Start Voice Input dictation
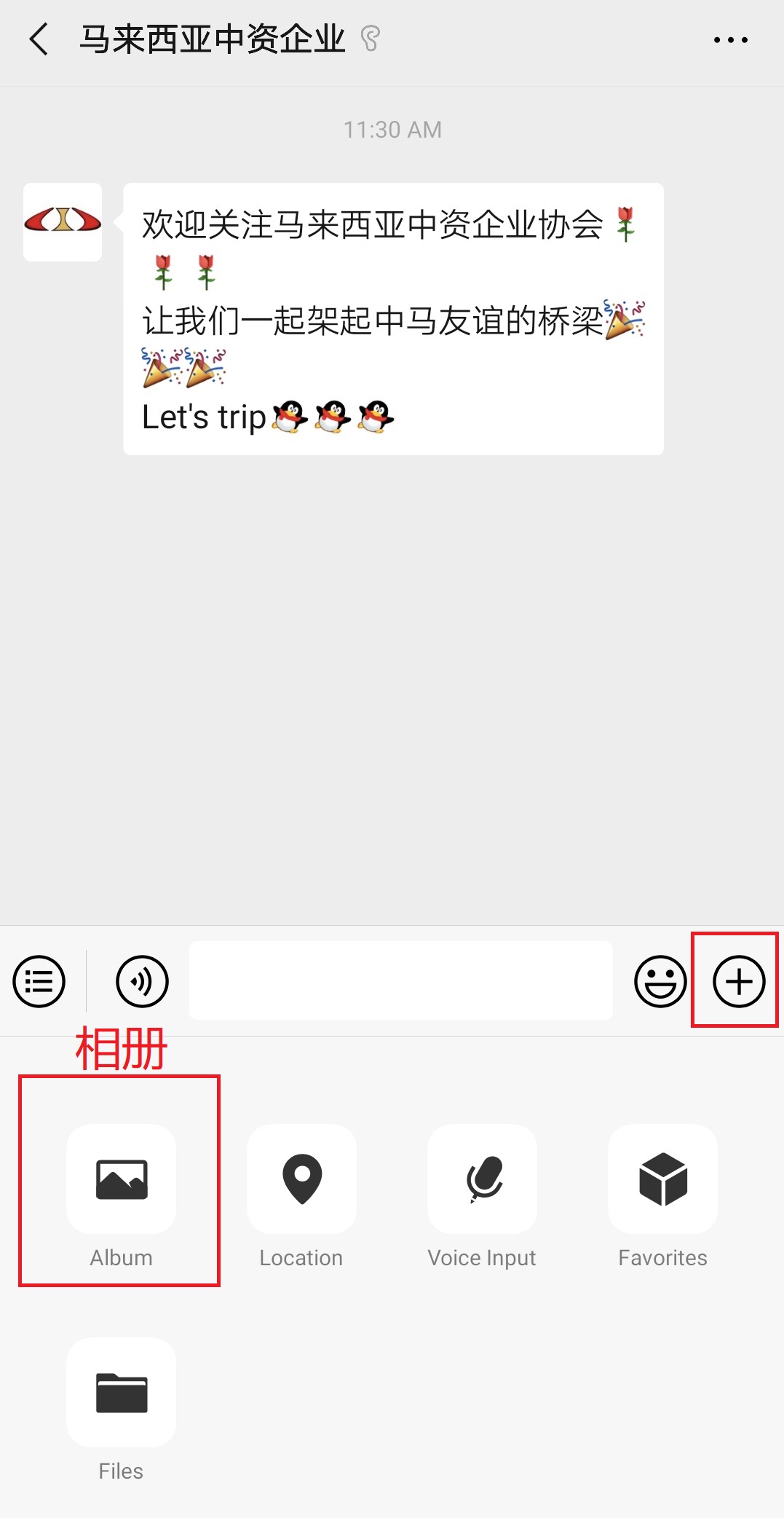 pyautogui.click(x=482, y=1179)
